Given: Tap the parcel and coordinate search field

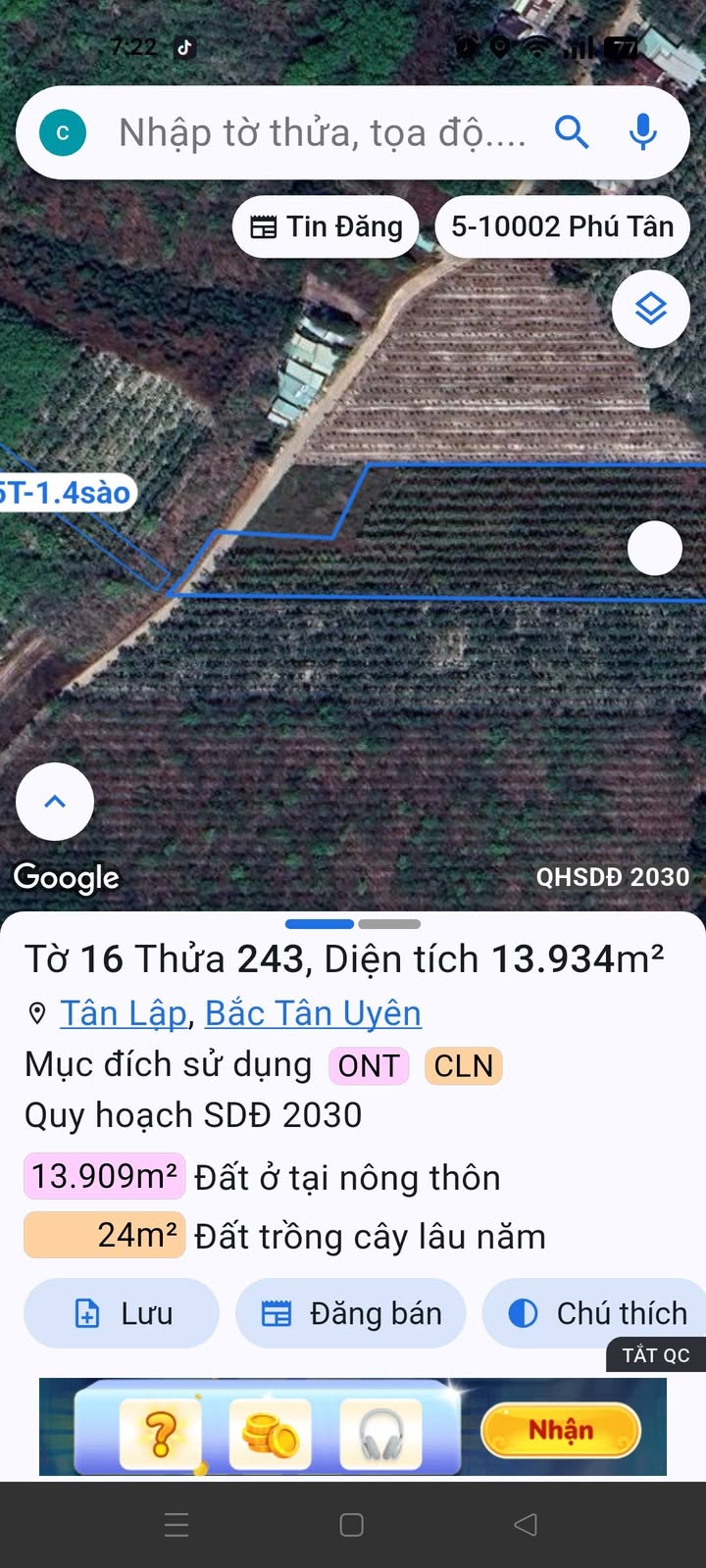Looking at the screenshot, I should 322,132.
